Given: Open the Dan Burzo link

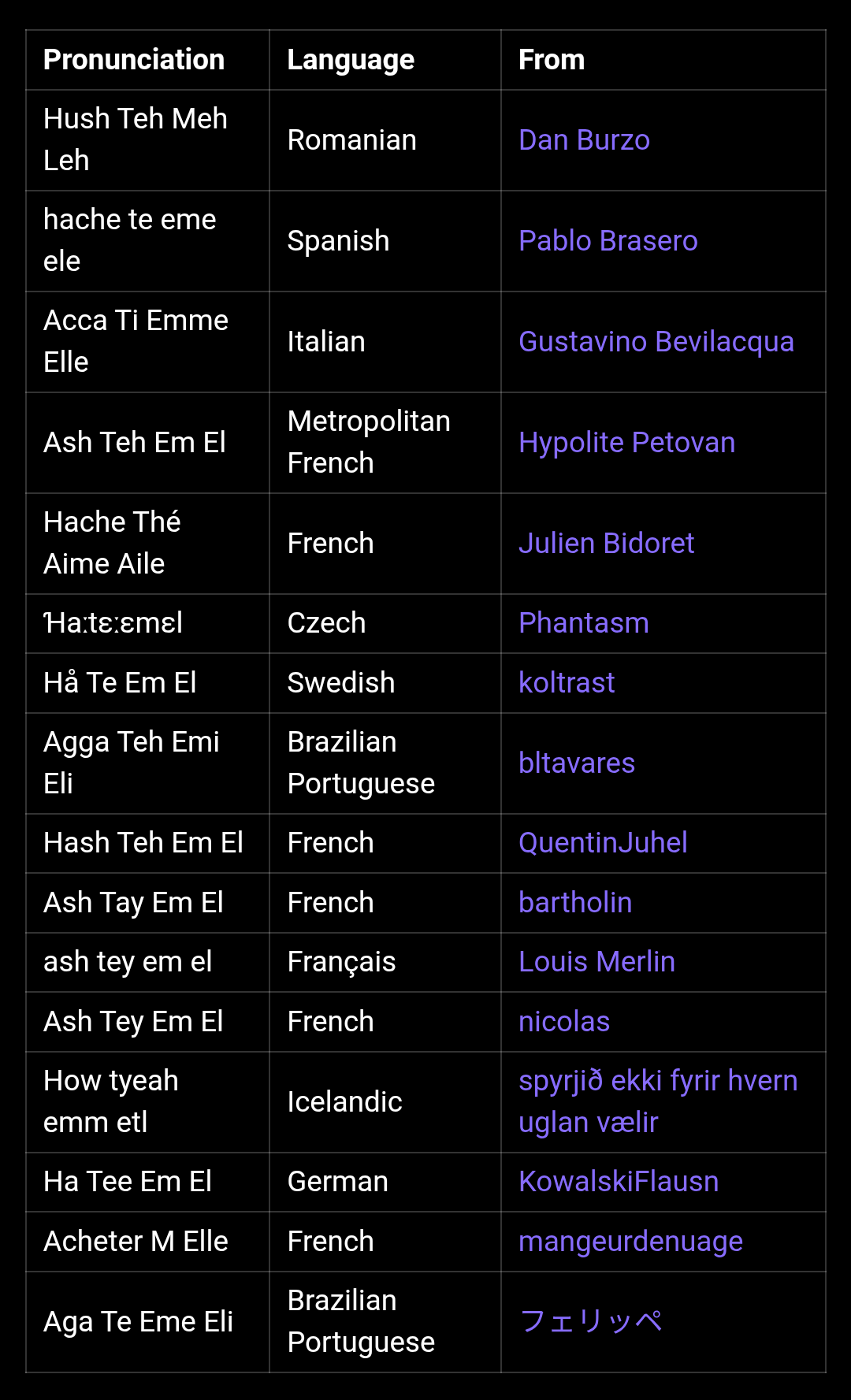Looking at the screenshot, I should click(584, 140).
